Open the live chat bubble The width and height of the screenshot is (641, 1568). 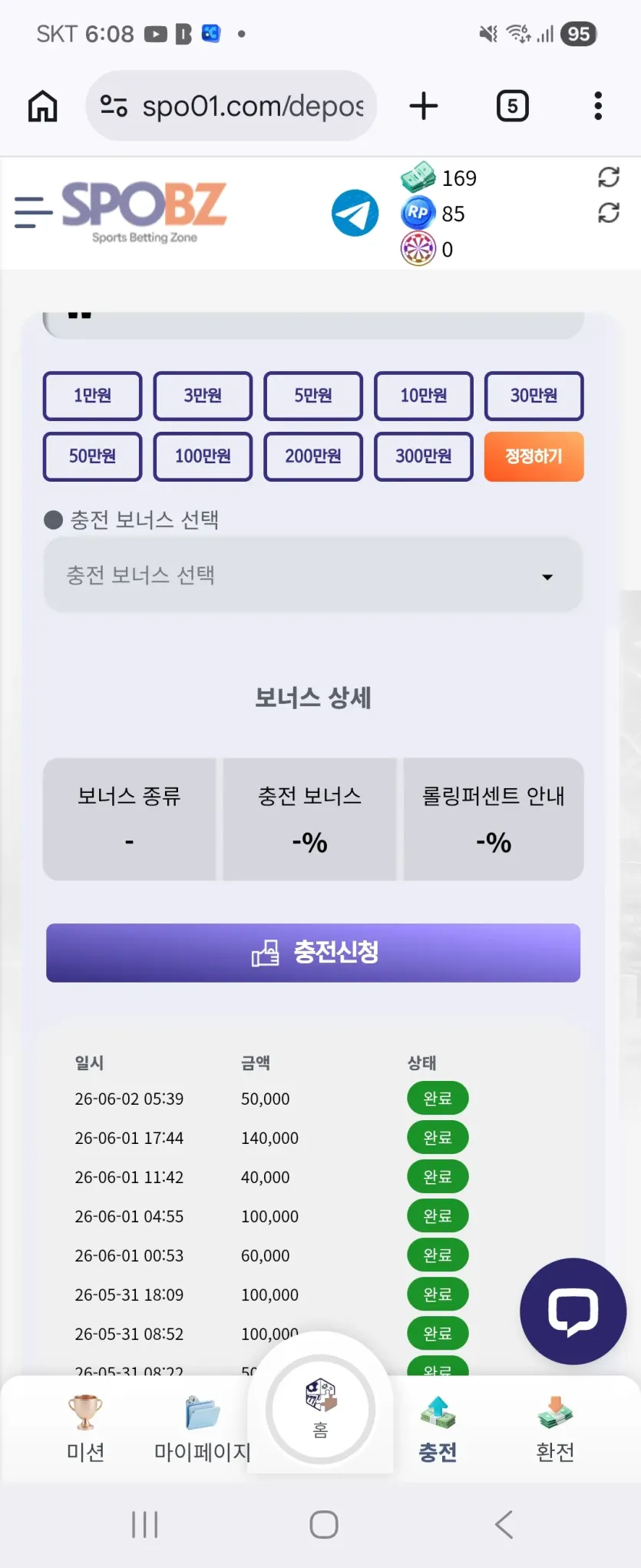click(573, 1311)
